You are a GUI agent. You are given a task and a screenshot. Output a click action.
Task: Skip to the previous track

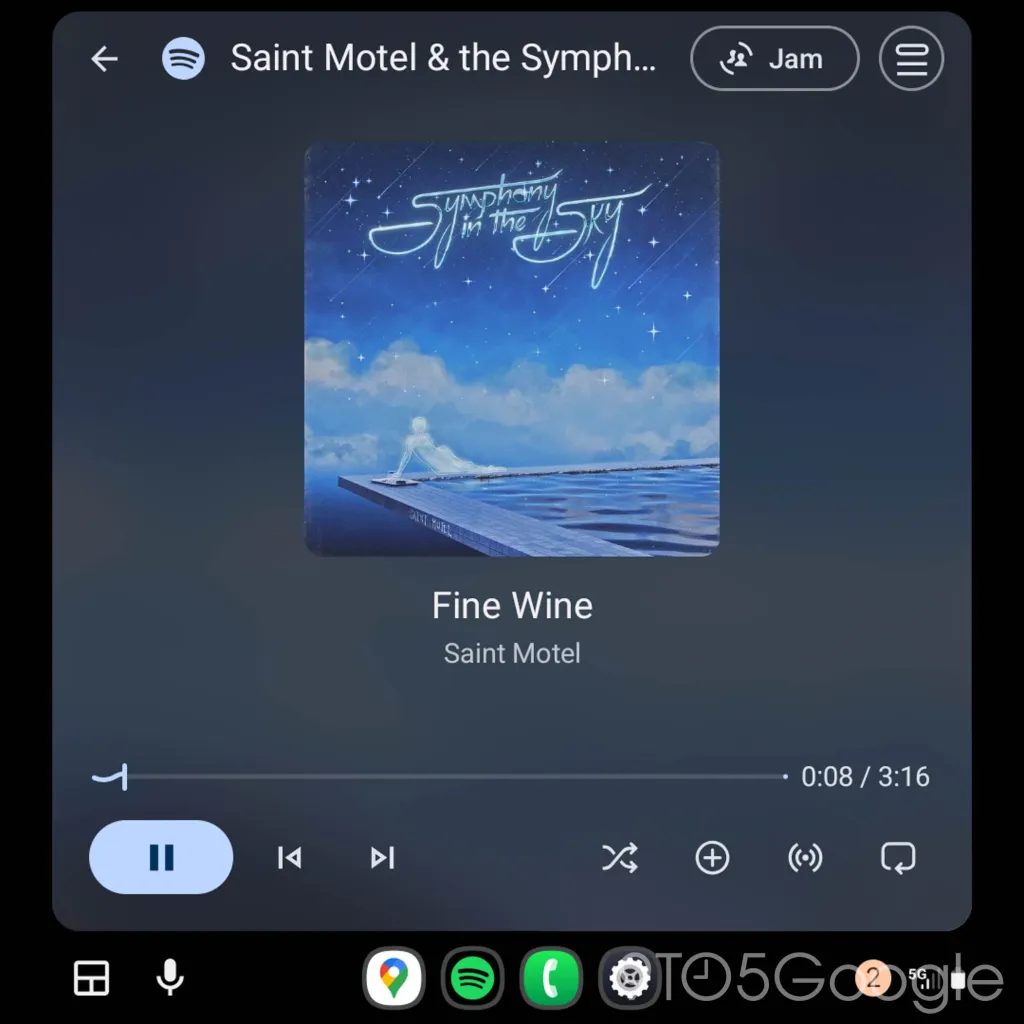coord(289,858)
